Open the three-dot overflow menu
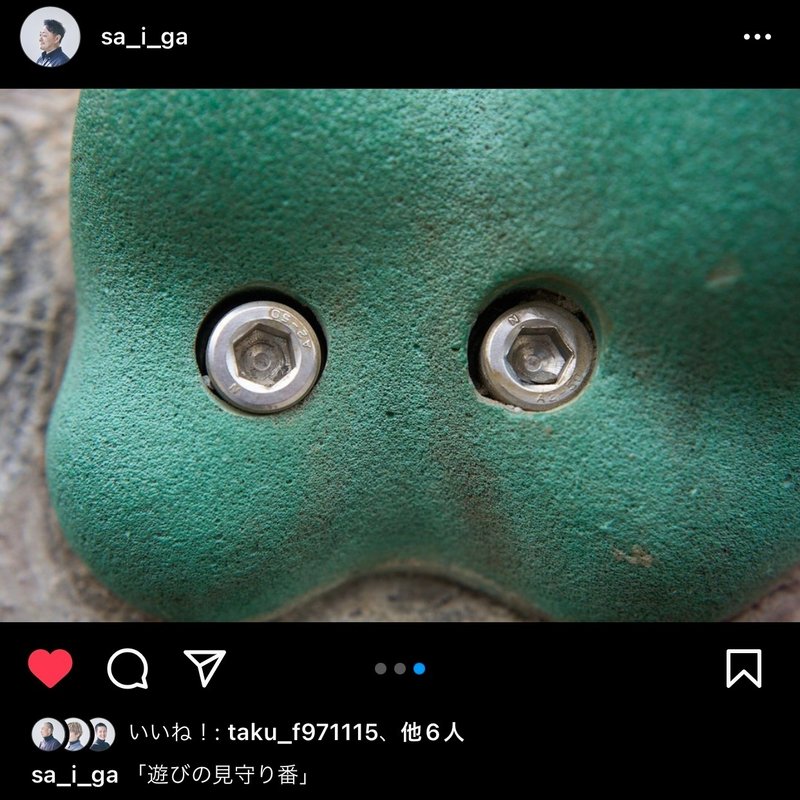 coord(757,37)
